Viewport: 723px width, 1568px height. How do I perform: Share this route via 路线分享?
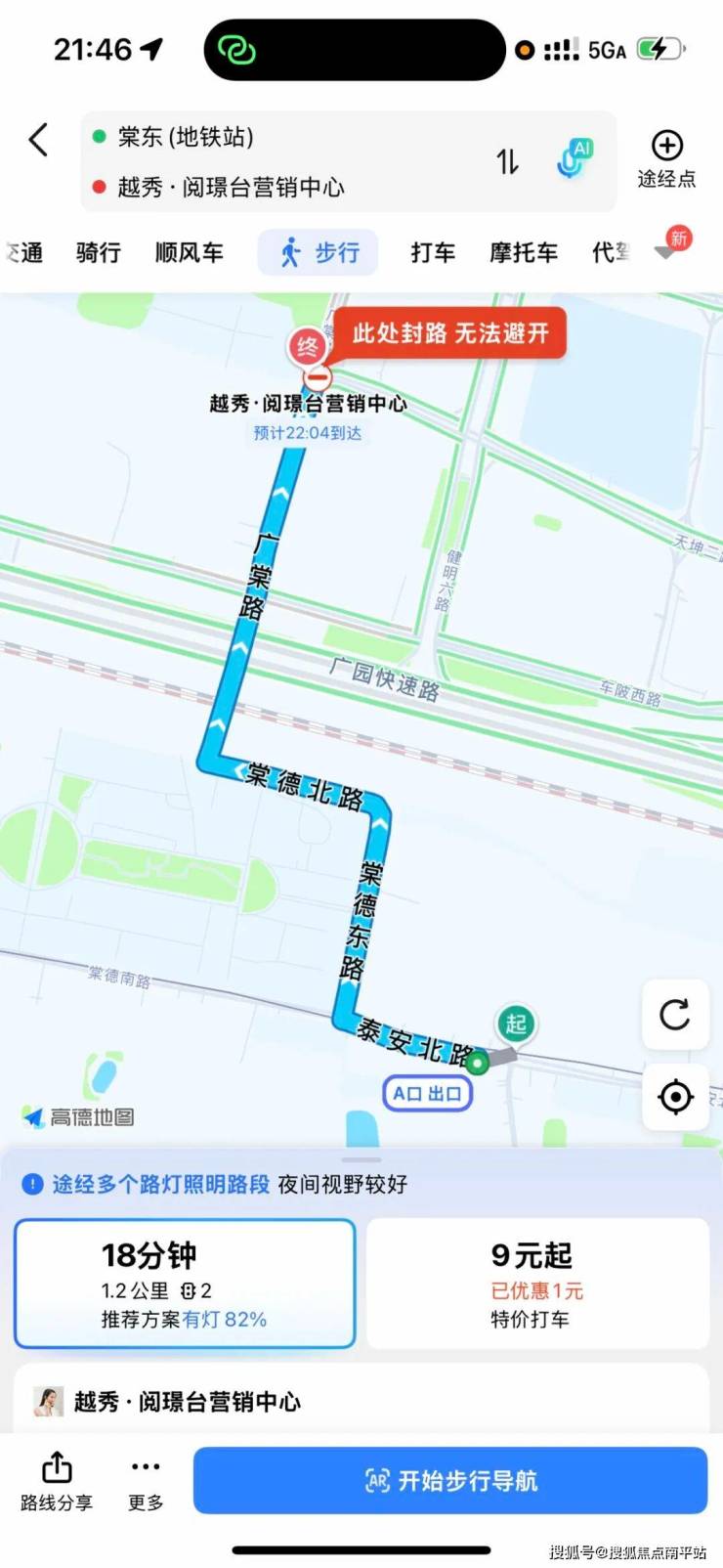click(57, 1482)
